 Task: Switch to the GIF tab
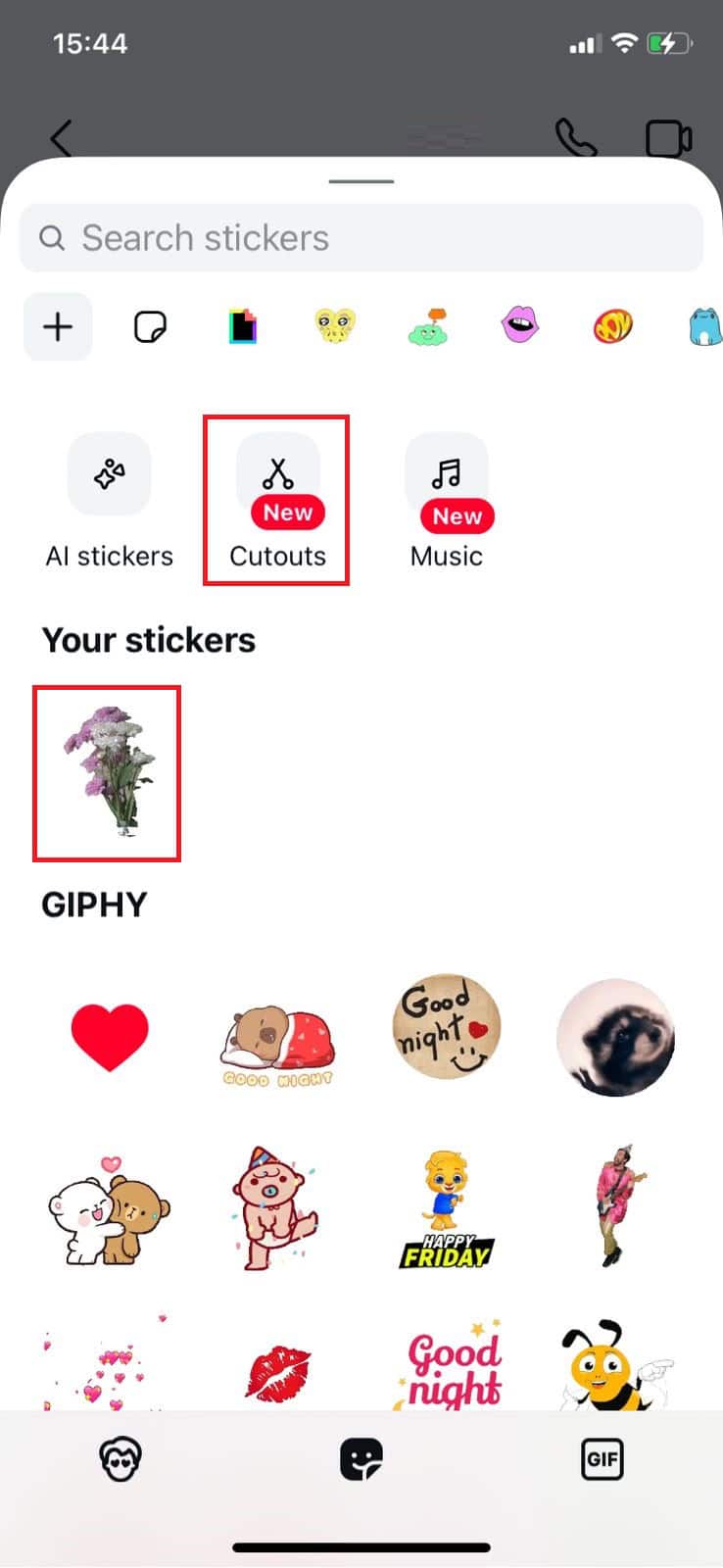pyautogui.click(x=602, y=1460)
